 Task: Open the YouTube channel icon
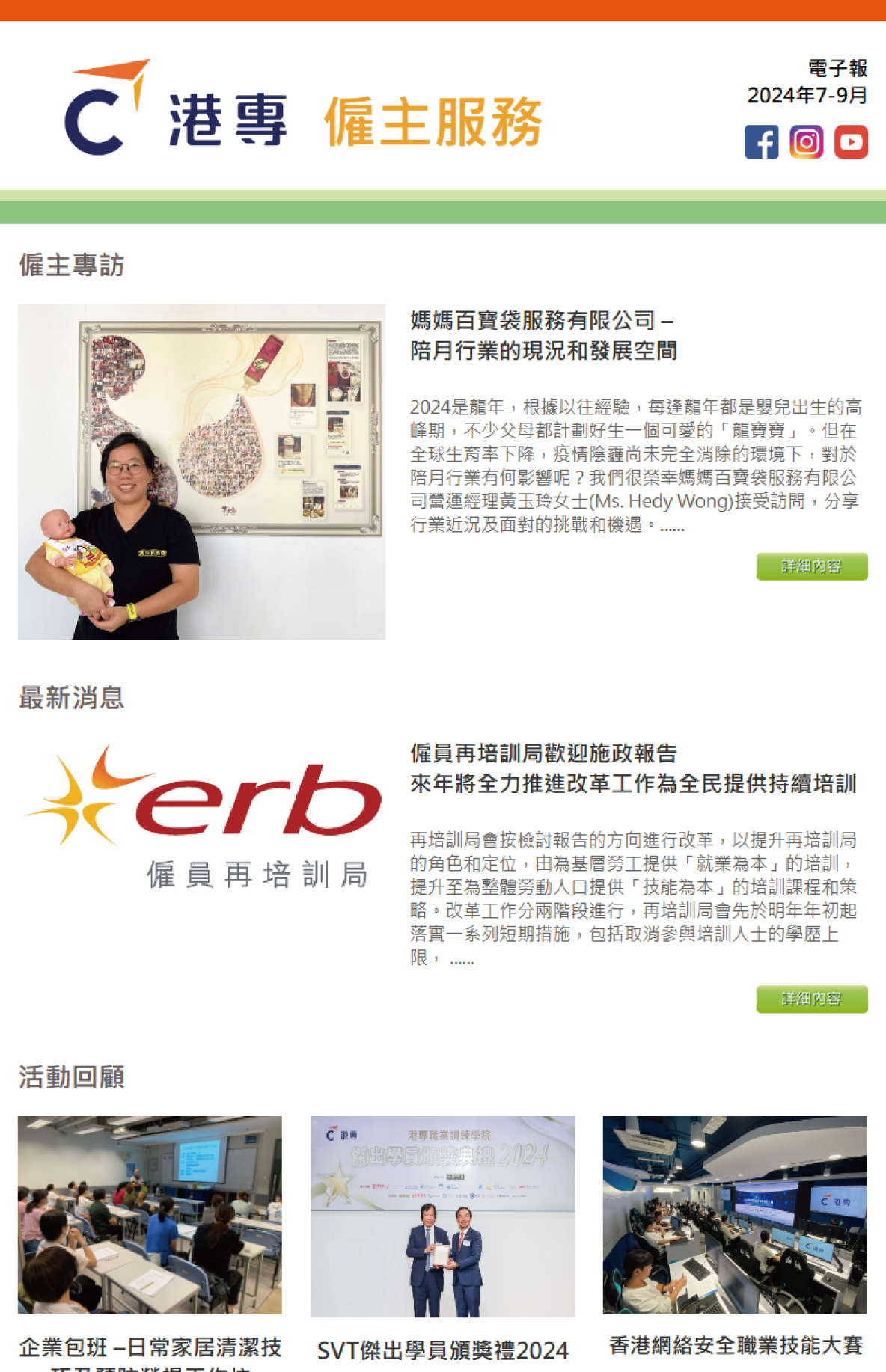click(x=851, y=141)
